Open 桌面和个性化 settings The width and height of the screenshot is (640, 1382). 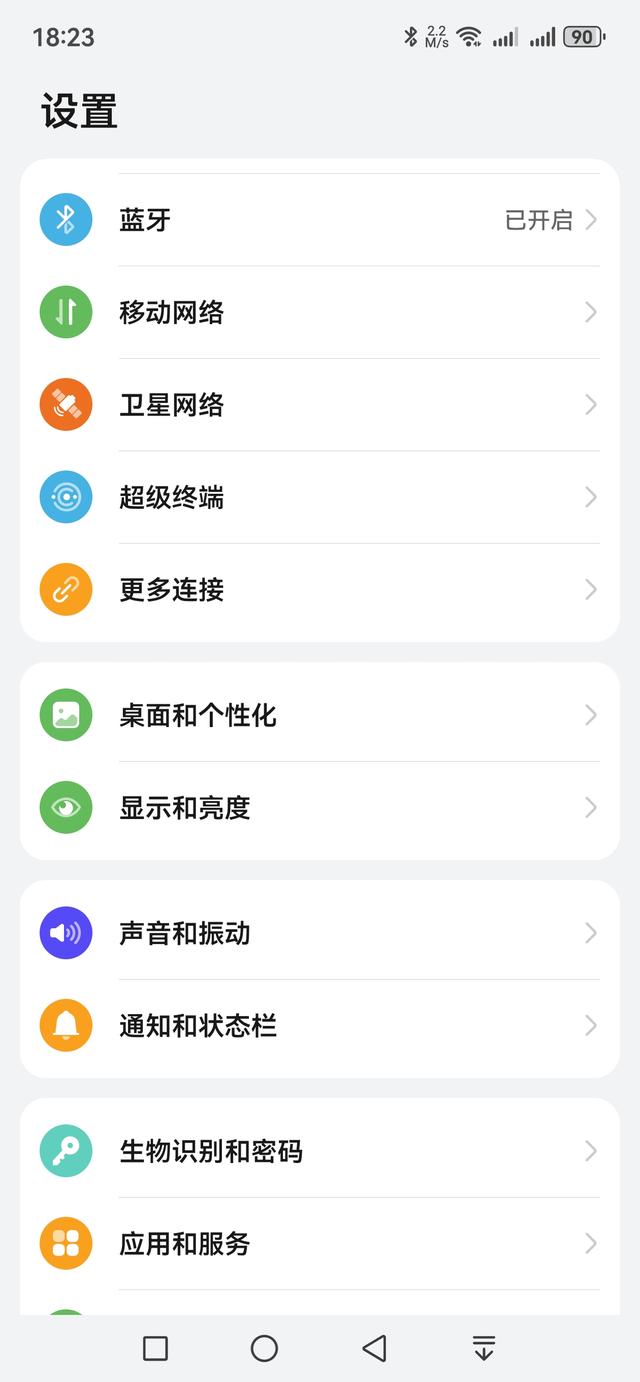320,715
